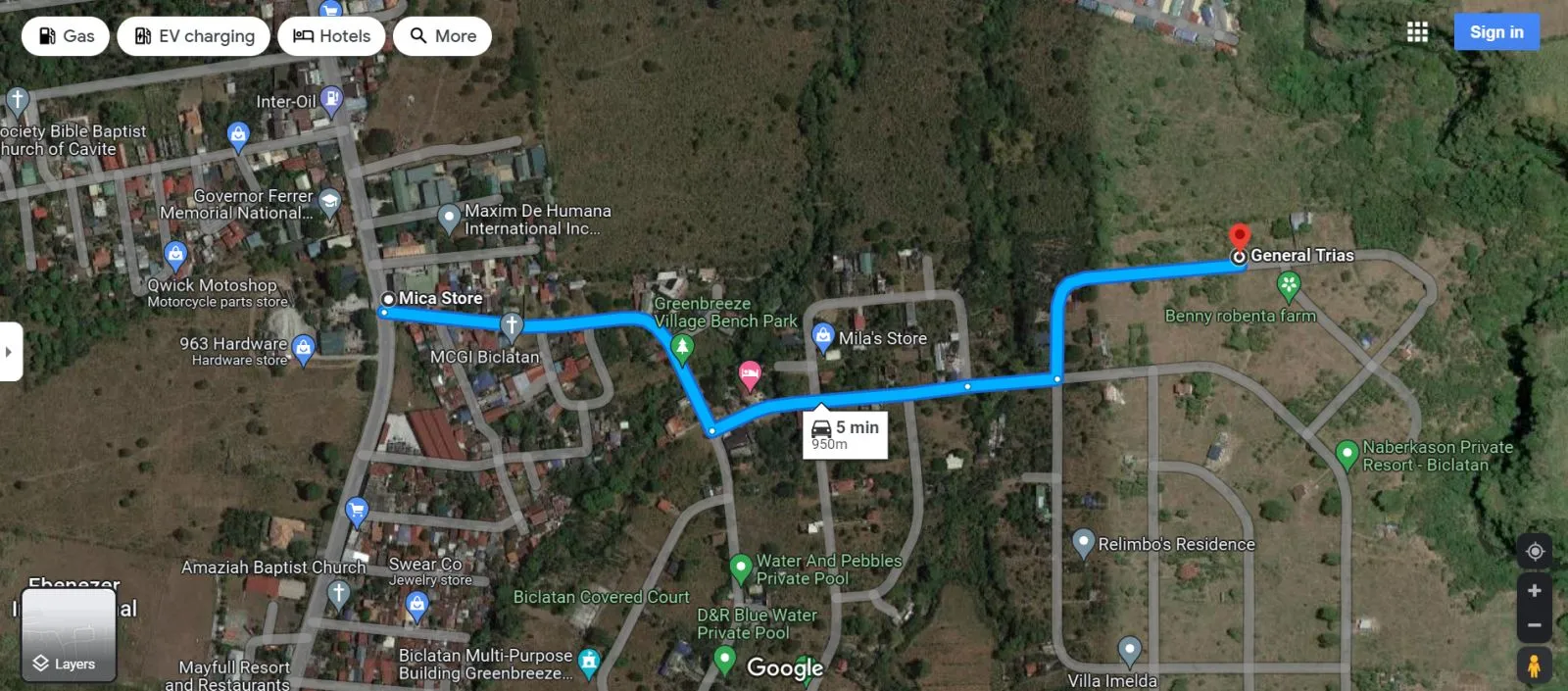Open Greenbreeze Village Bench Park marker
This screenshot has width=1568, height=691.
[x=682, y=346]
